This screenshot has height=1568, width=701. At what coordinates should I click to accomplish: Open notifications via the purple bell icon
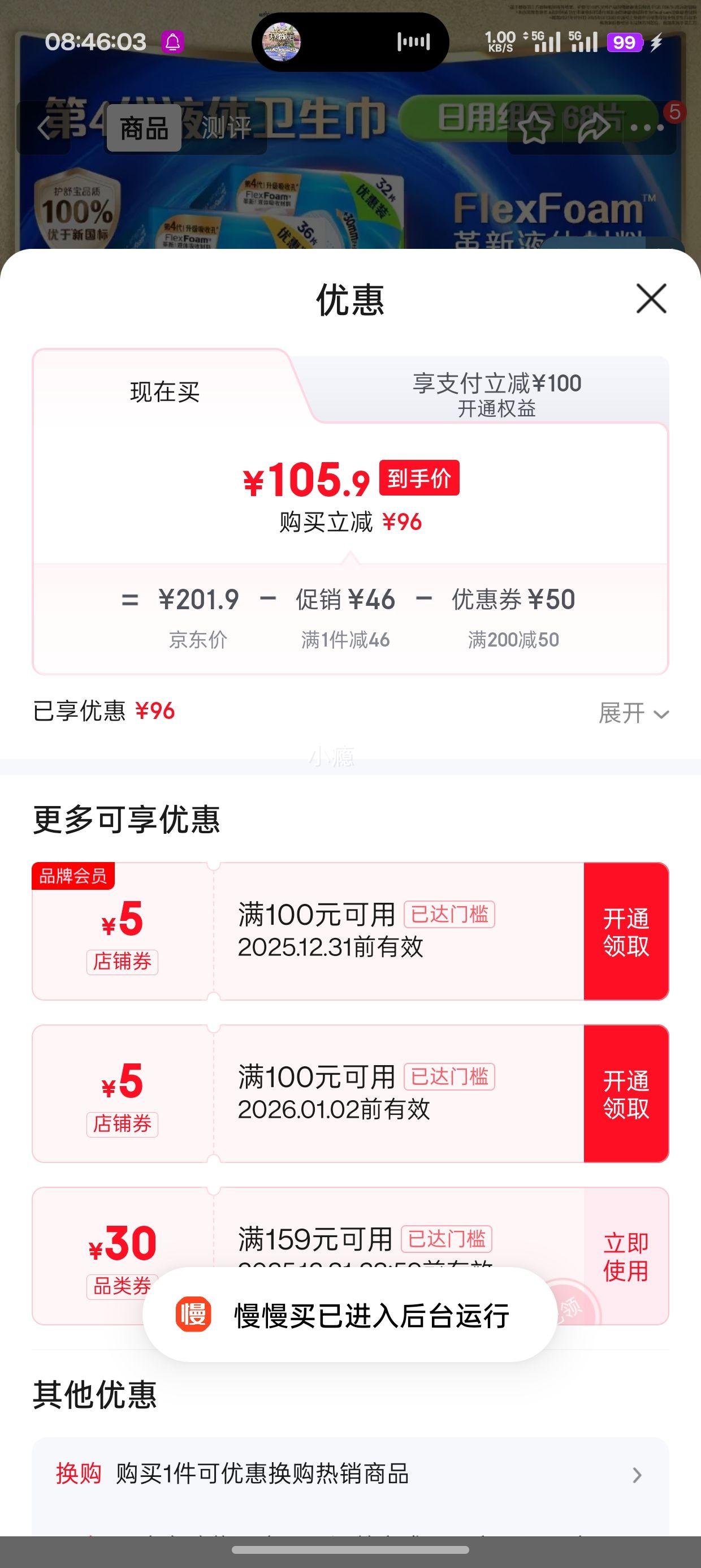coord(174,42)
